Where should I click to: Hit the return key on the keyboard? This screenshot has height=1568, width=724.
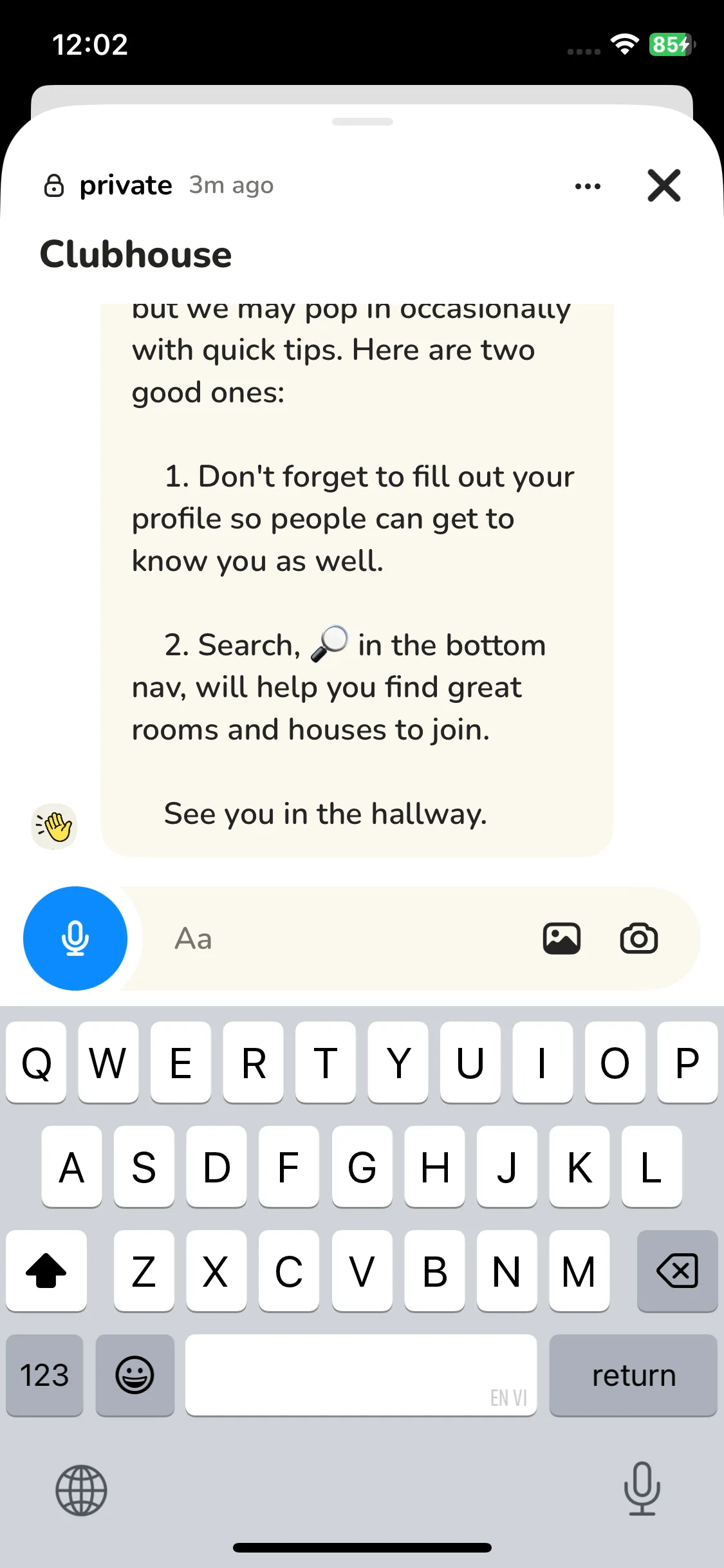[x=633, y=1376]
